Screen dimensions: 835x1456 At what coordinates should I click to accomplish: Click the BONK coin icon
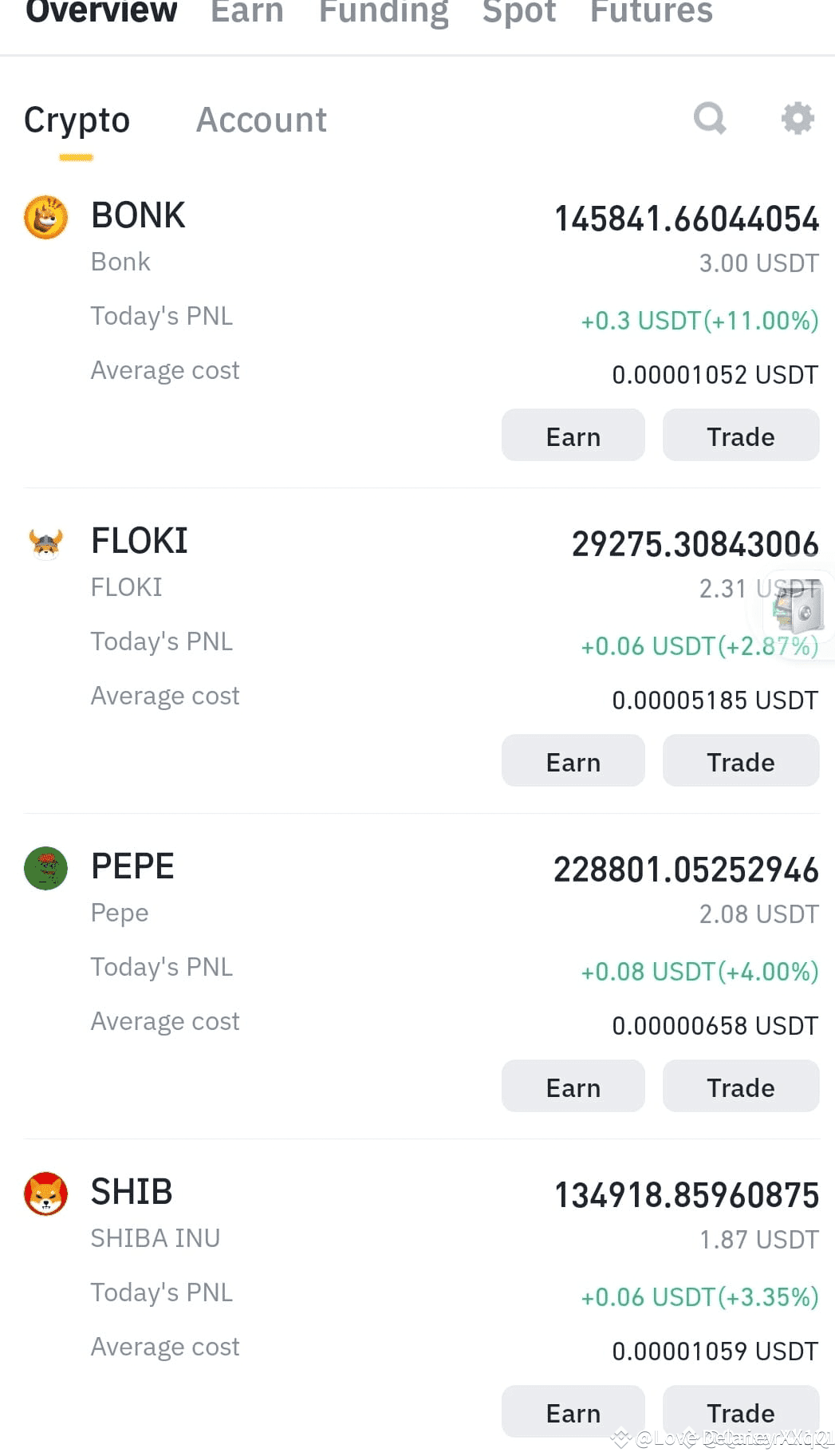click(45, 215)
